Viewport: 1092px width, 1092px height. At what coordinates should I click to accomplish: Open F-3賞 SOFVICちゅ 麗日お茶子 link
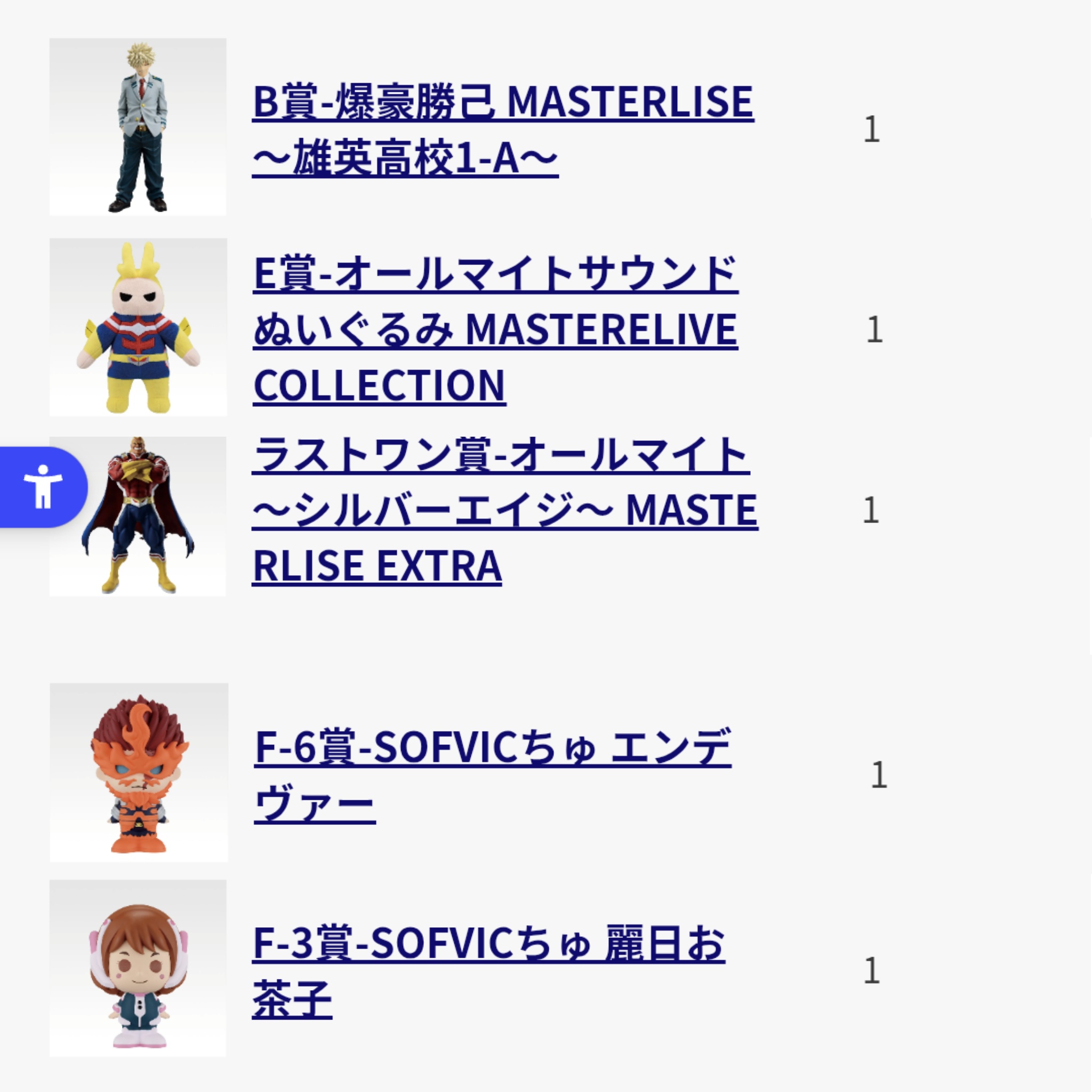pyautogui.click(x=488, y=943)
